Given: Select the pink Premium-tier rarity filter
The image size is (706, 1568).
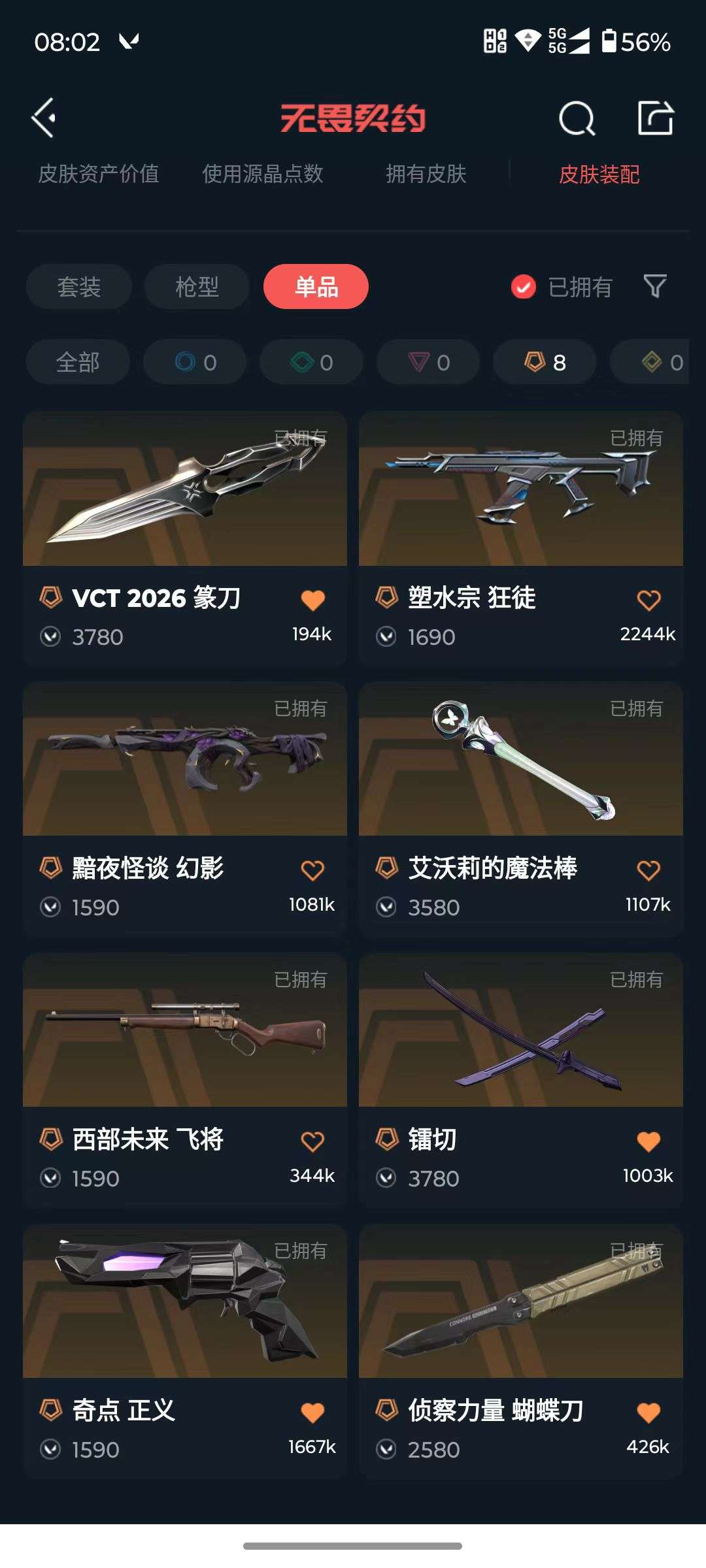Looking at the screenshot, I should pyautogui.click(x=427, y=362).
